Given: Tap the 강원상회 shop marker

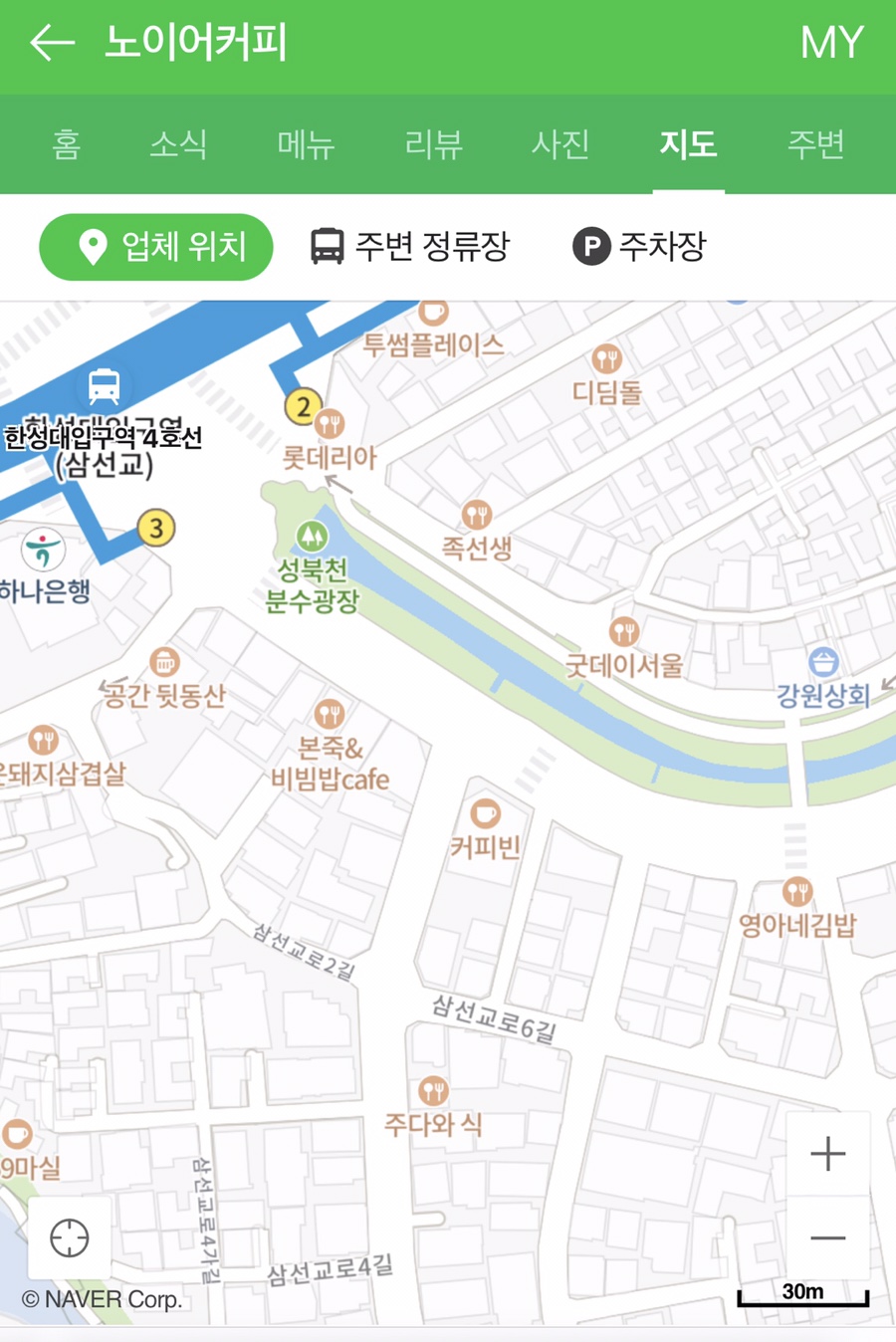Looking at the screenshot, I should (823, 661).
